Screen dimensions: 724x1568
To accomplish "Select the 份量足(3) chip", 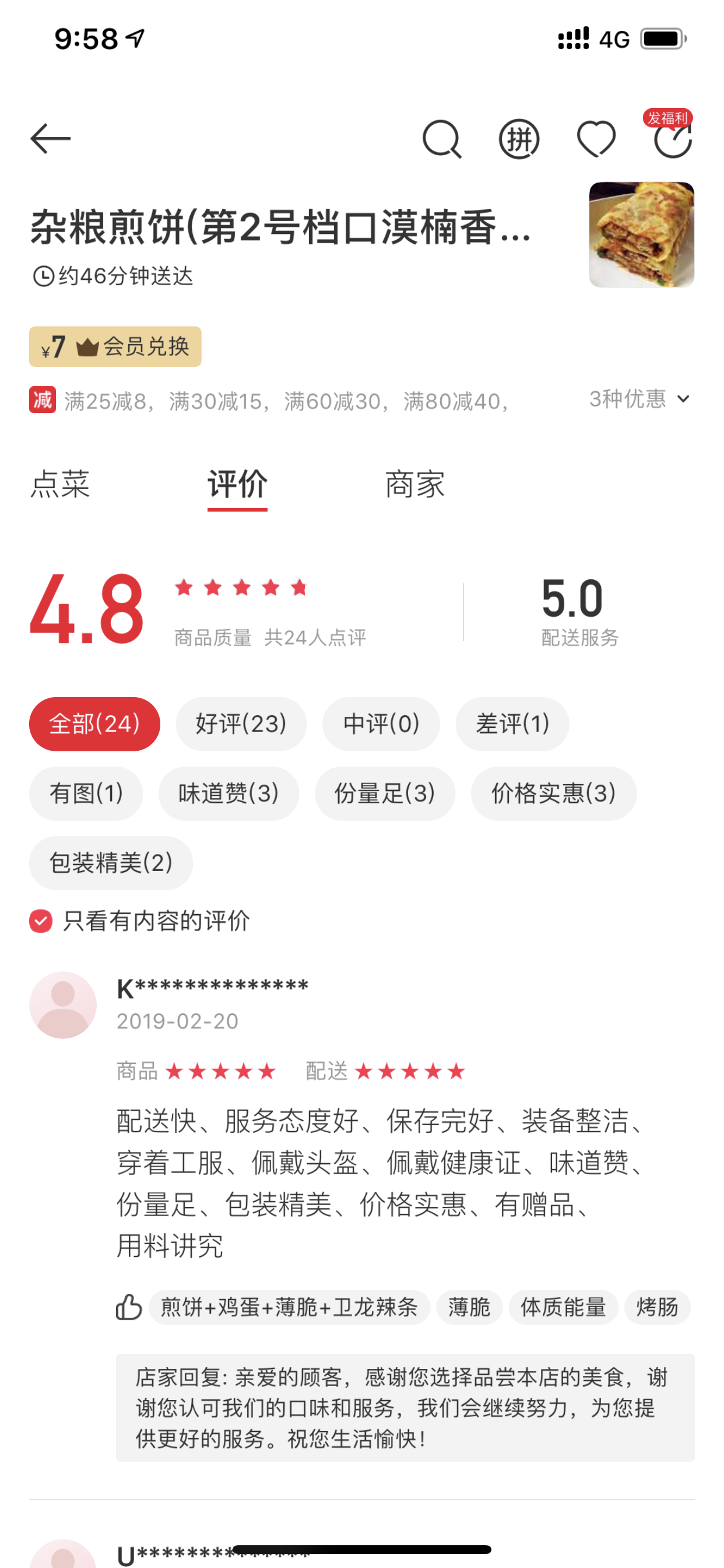I will [385, 793].
